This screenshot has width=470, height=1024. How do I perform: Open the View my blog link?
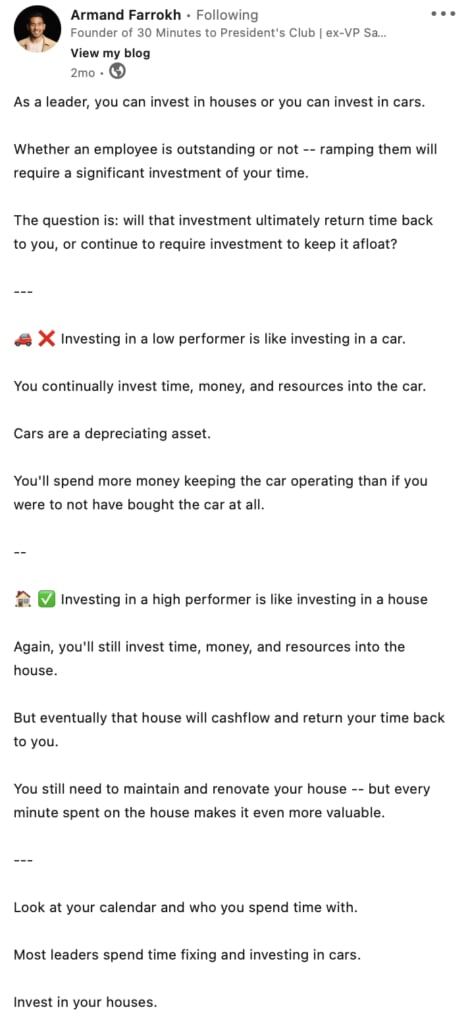point(110,53)
